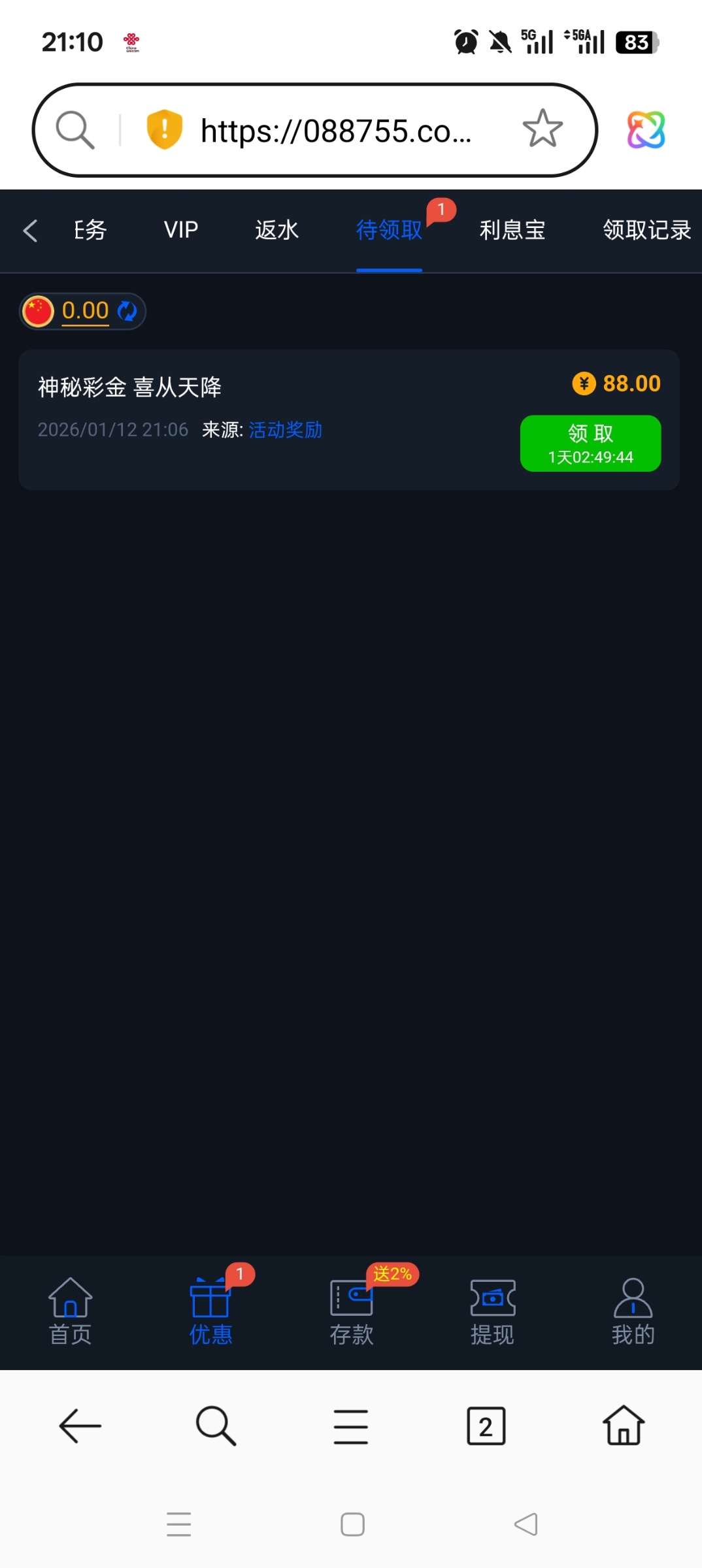Open the 活动奖励 source link
Image resolution: width=702 pixels, height=1568 pixels.
coord(285,430)
